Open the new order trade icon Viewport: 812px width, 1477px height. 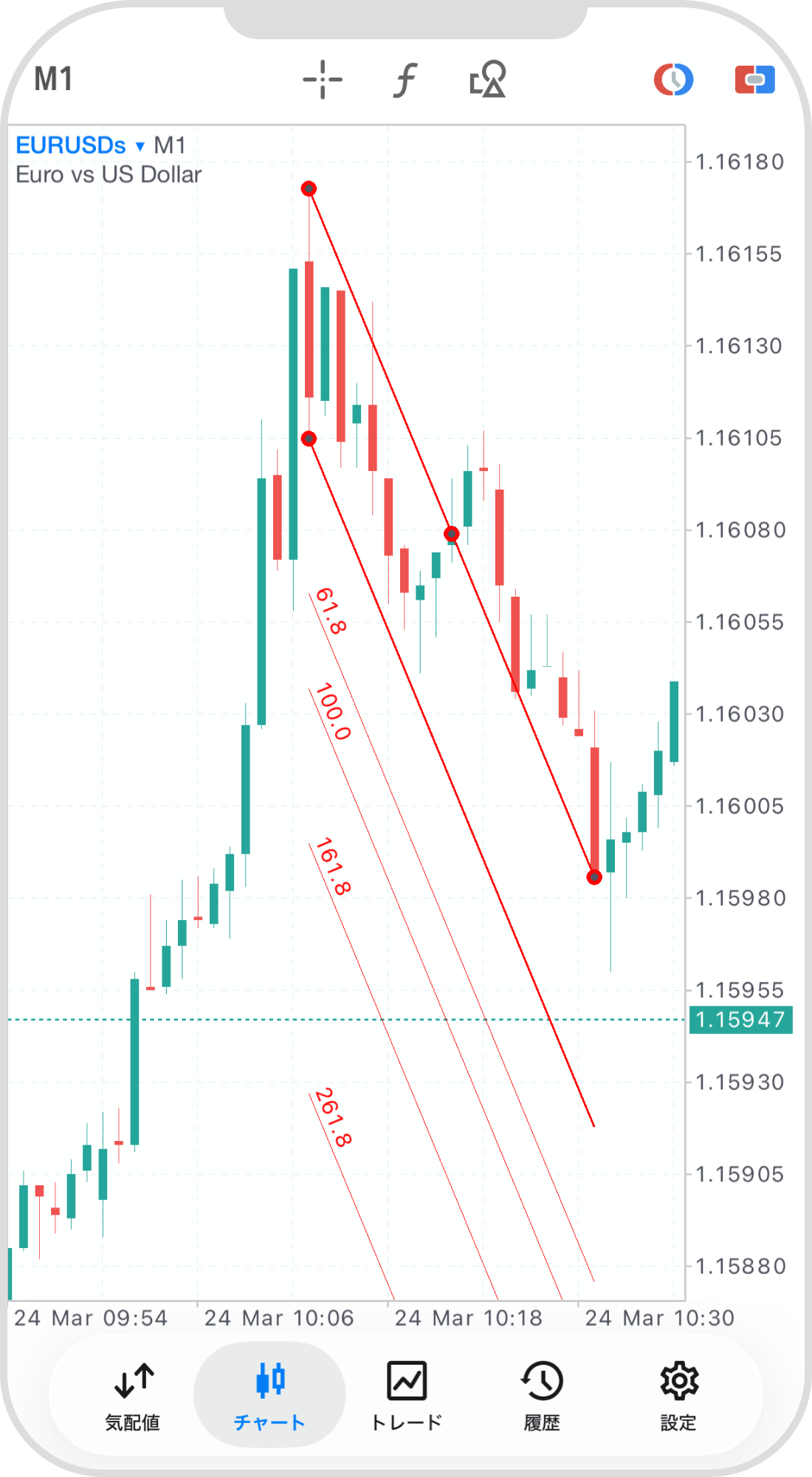tap(754, 80)
